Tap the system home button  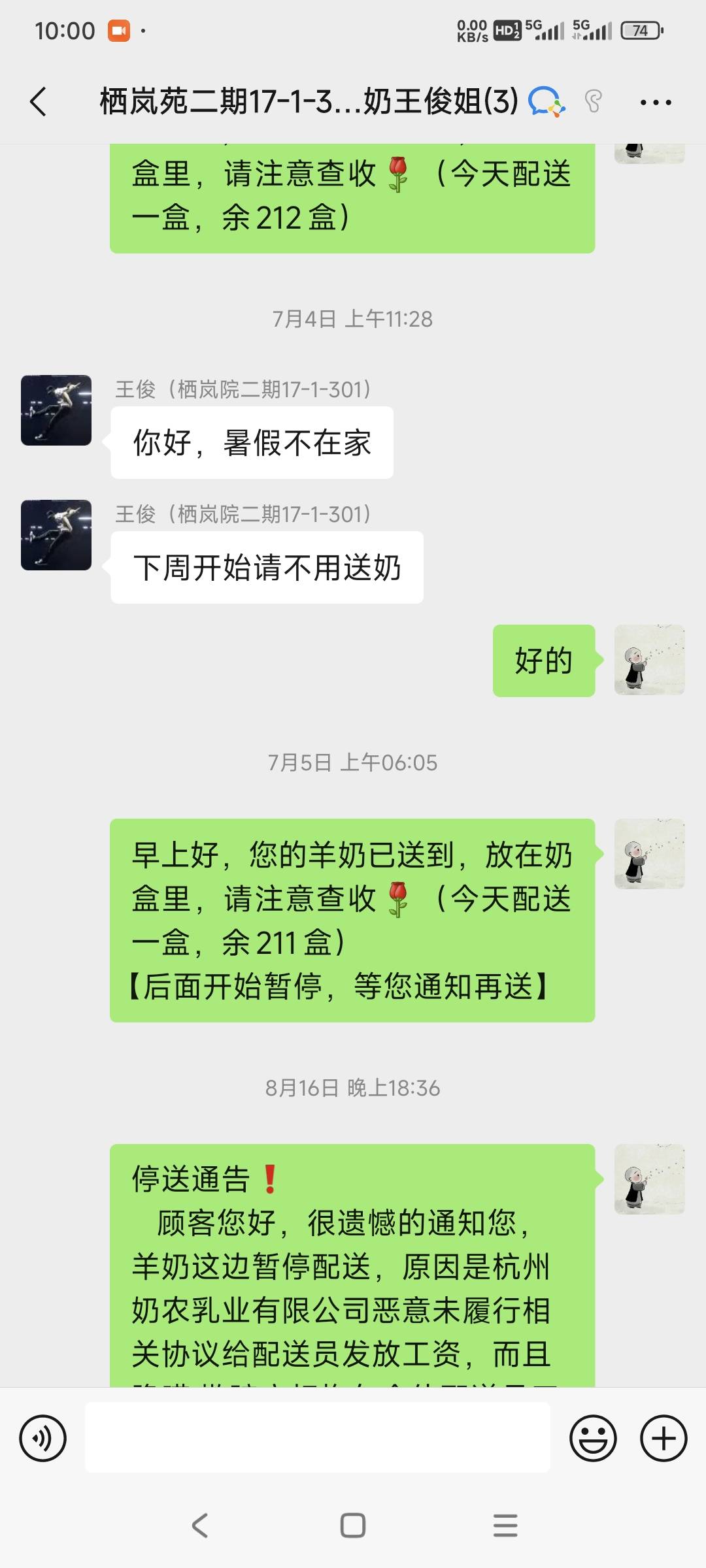tap(353, 1526)
